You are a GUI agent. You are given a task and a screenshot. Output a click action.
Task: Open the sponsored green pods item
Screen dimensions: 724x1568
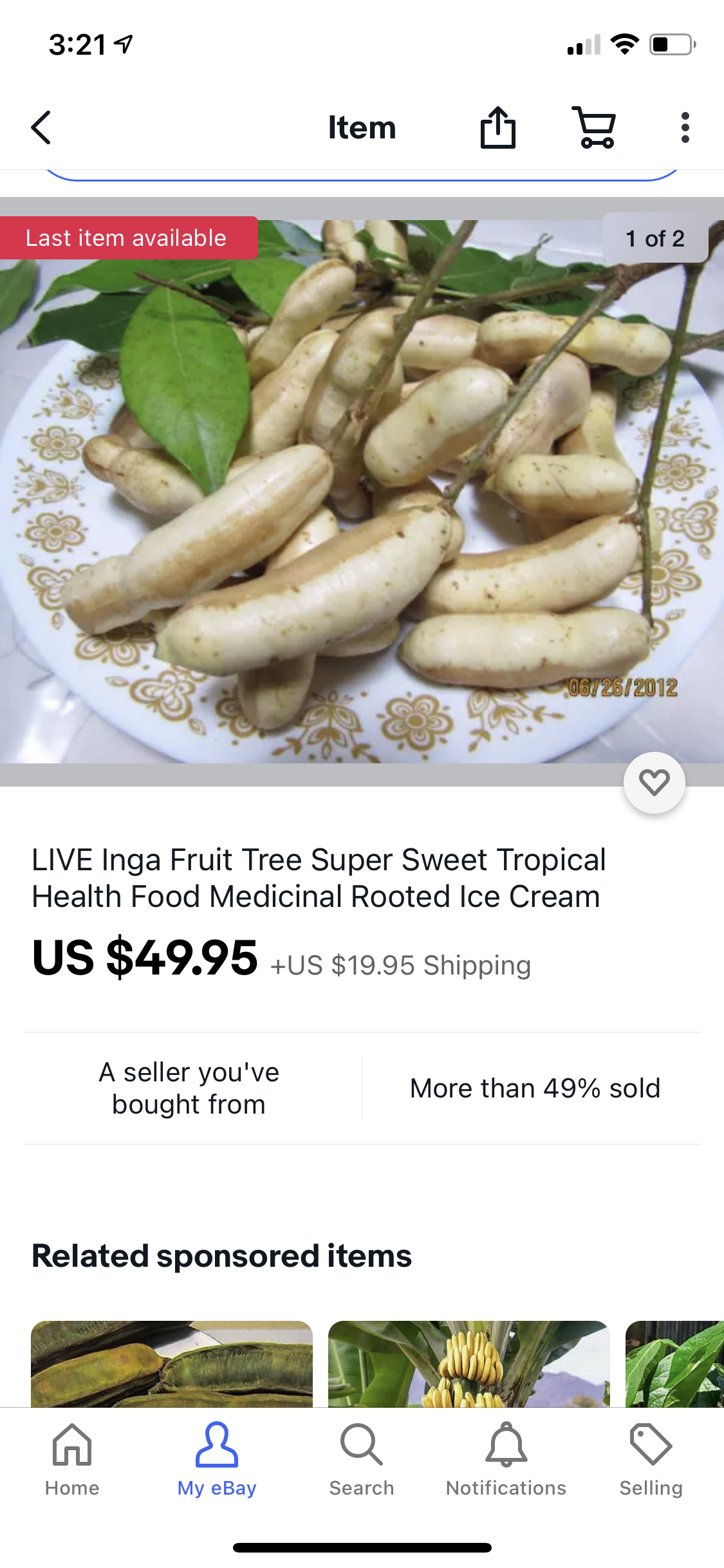pos(172,1363)
